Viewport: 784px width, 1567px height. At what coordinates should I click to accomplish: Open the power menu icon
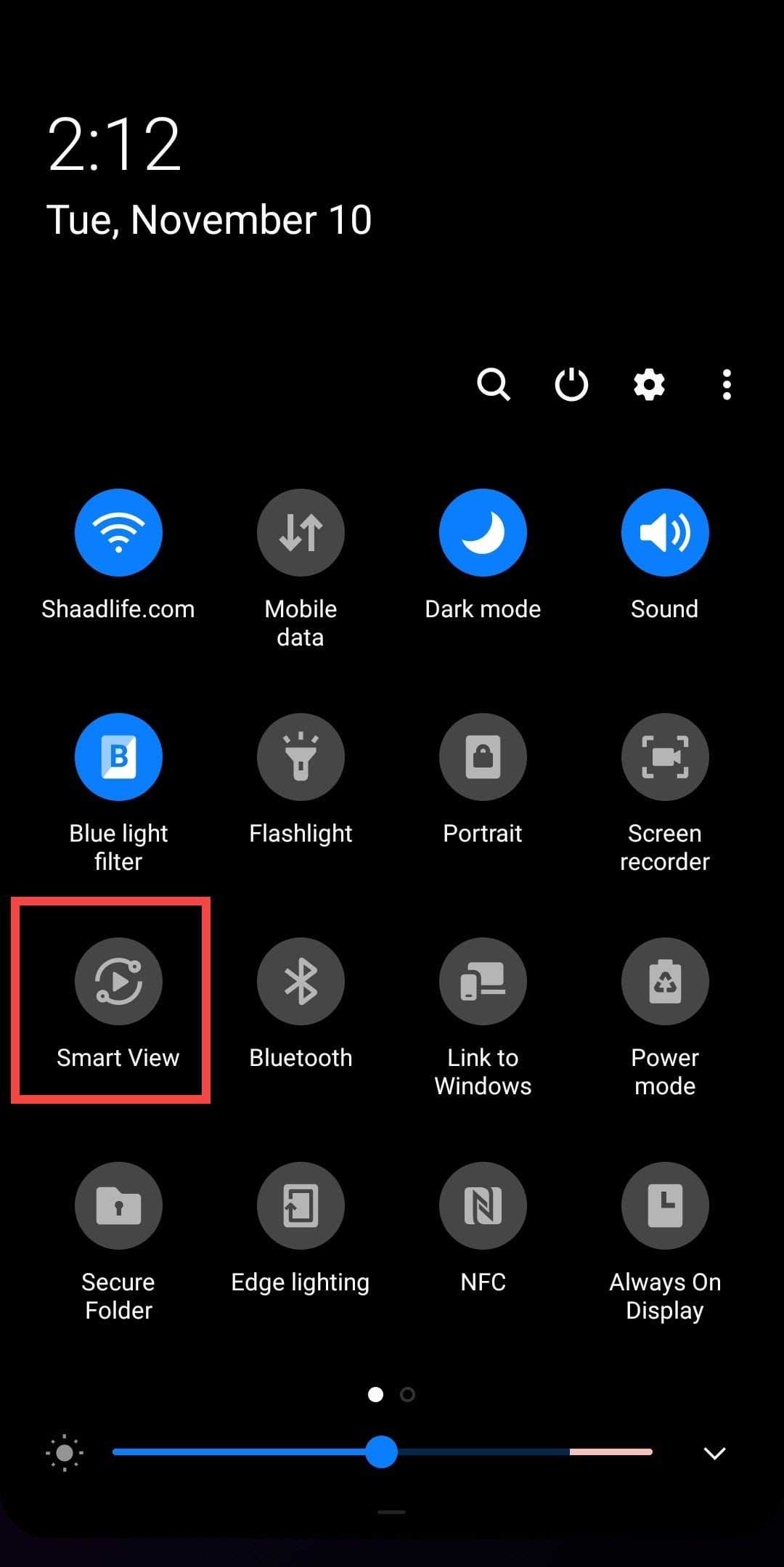tap(571, 384)
